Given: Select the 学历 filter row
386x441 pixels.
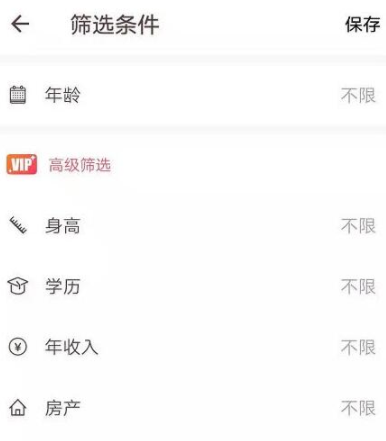Looking at the screenshot, I should [193, 286].
